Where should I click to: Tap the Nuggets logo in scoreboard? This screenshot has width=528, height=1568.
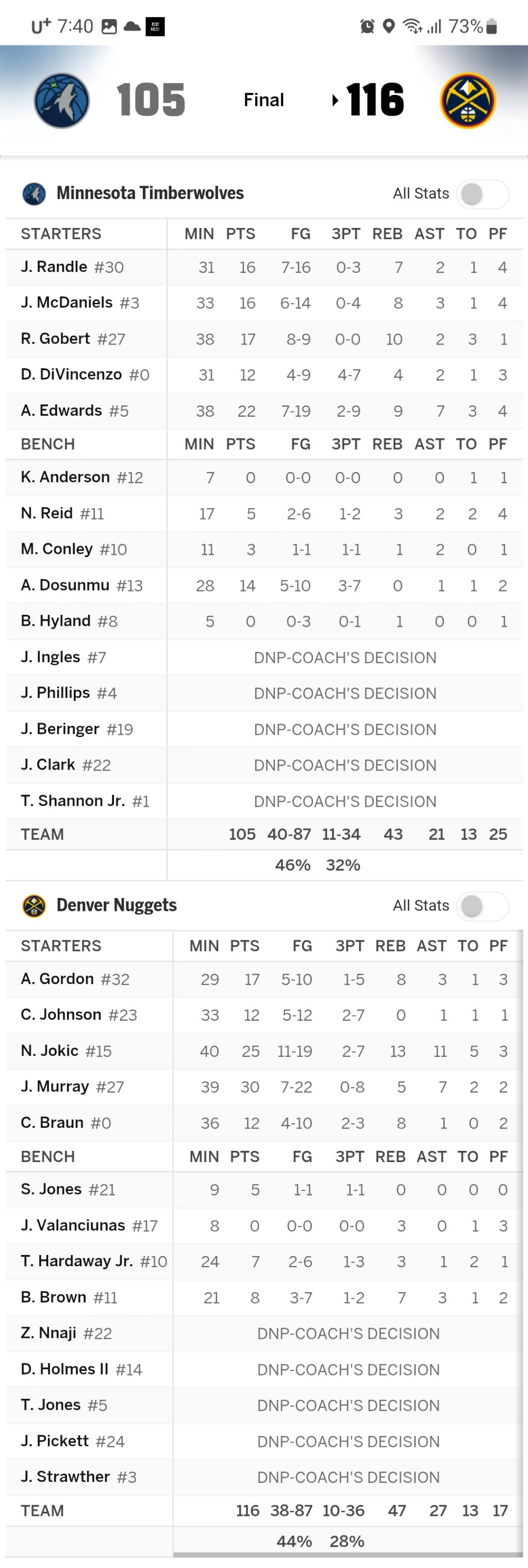(x=467, y=101)
